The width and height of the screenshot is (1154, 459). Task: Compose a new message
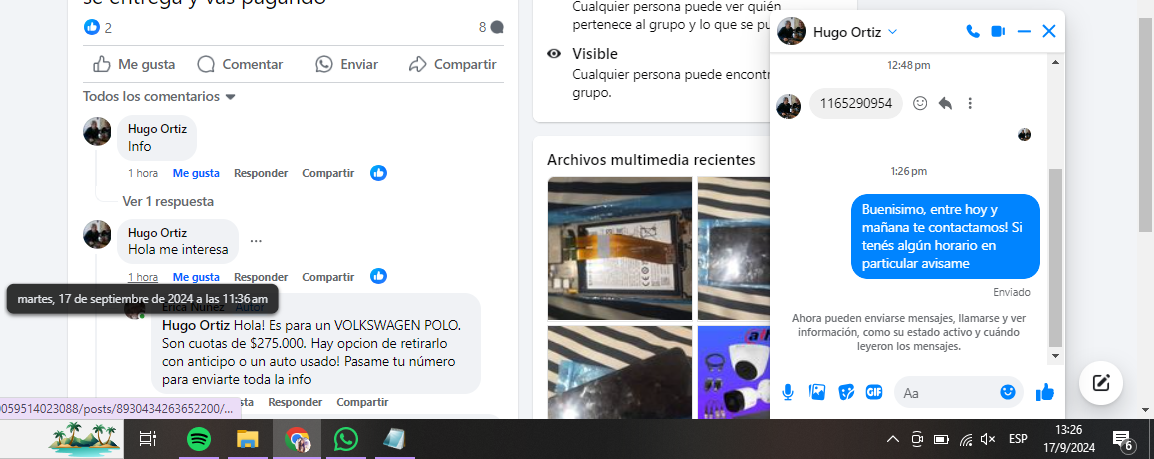pyautogui.click(x=1101, y=382)
